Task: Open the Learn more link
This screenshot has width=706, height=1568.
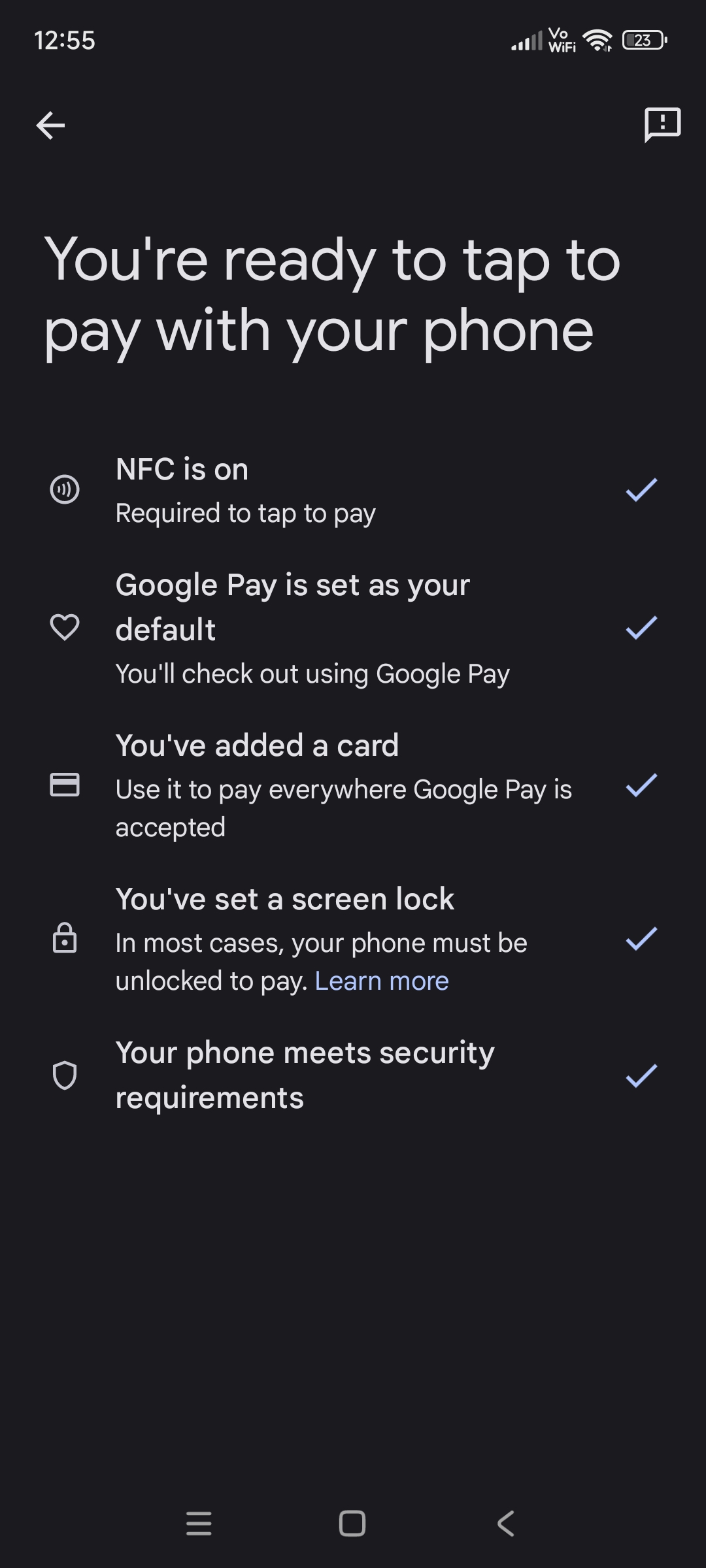Action: [382, 981]
